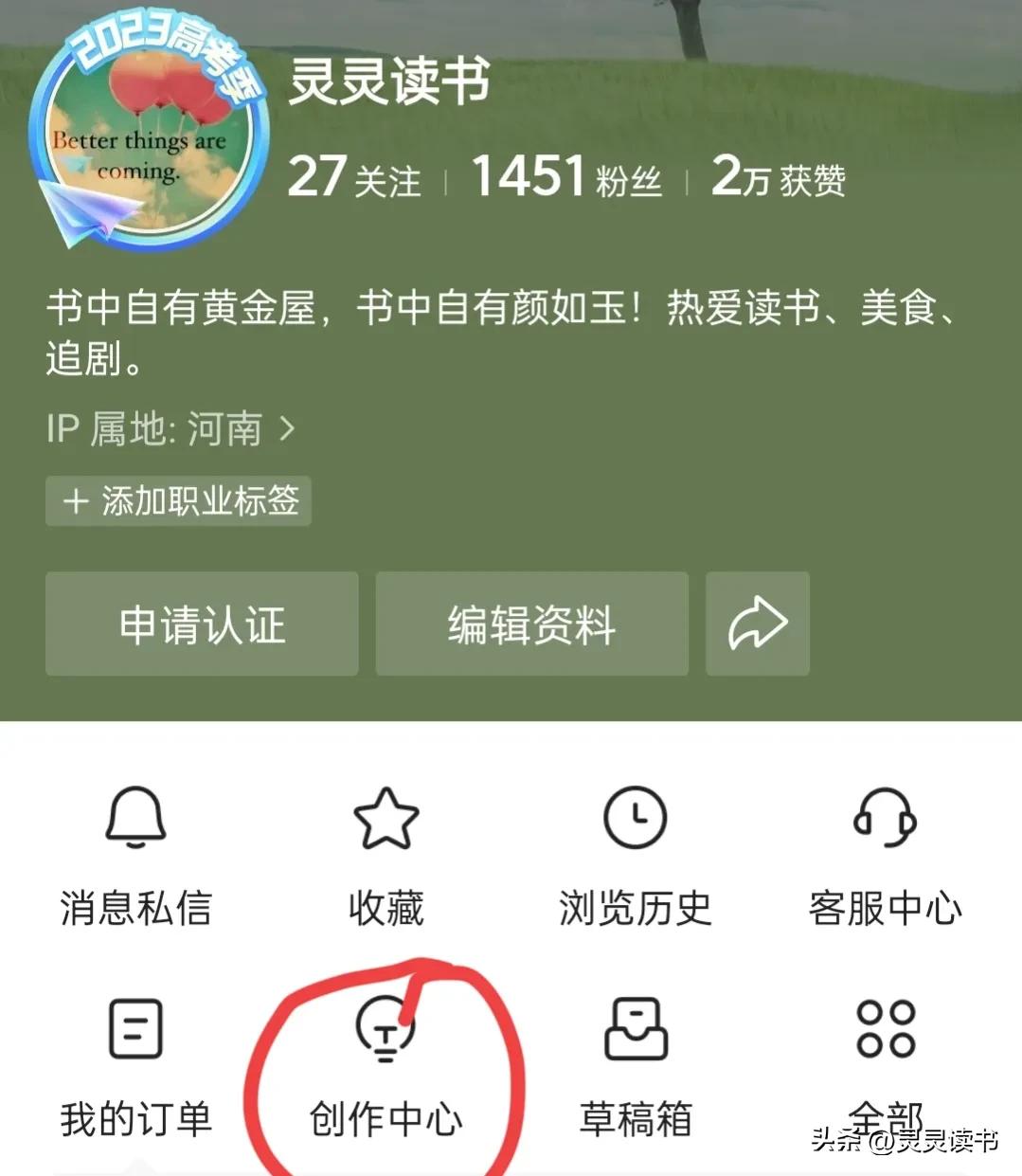Open the 1451 粉丝 follower list

click(568, 176)
